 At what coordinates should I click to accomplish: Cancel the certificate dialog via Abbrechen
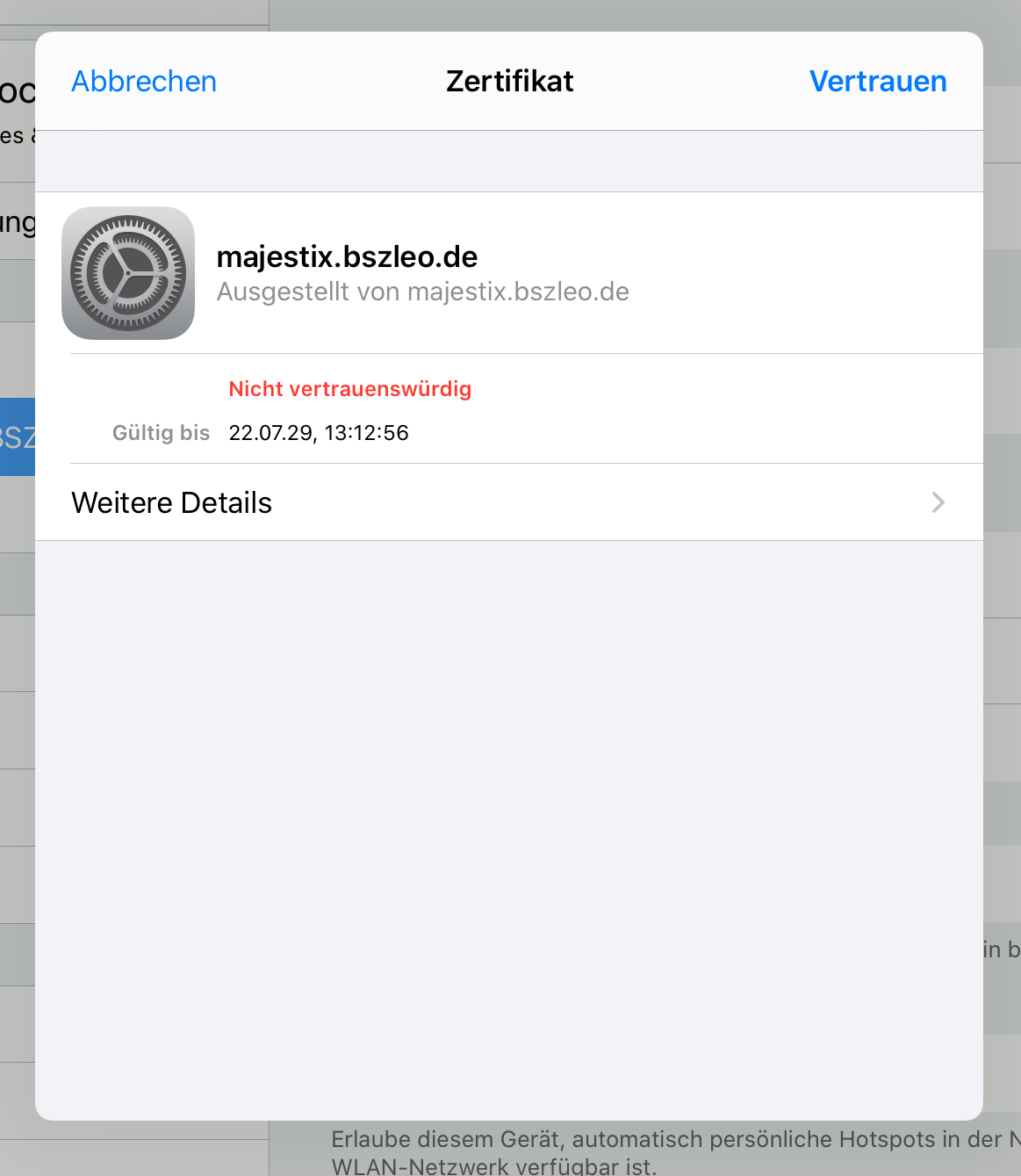coord(144,82)
